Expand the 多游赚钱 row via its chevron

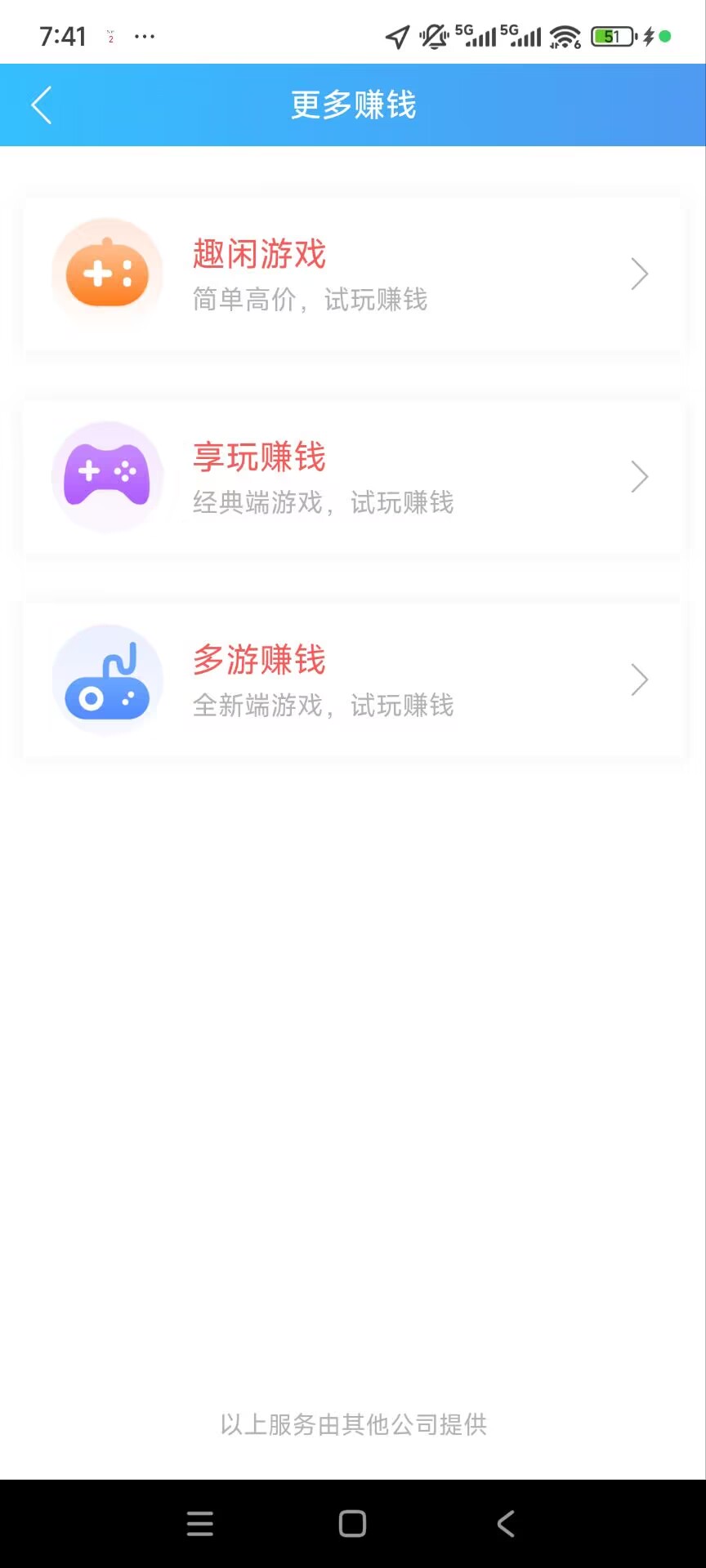[640, 679]
